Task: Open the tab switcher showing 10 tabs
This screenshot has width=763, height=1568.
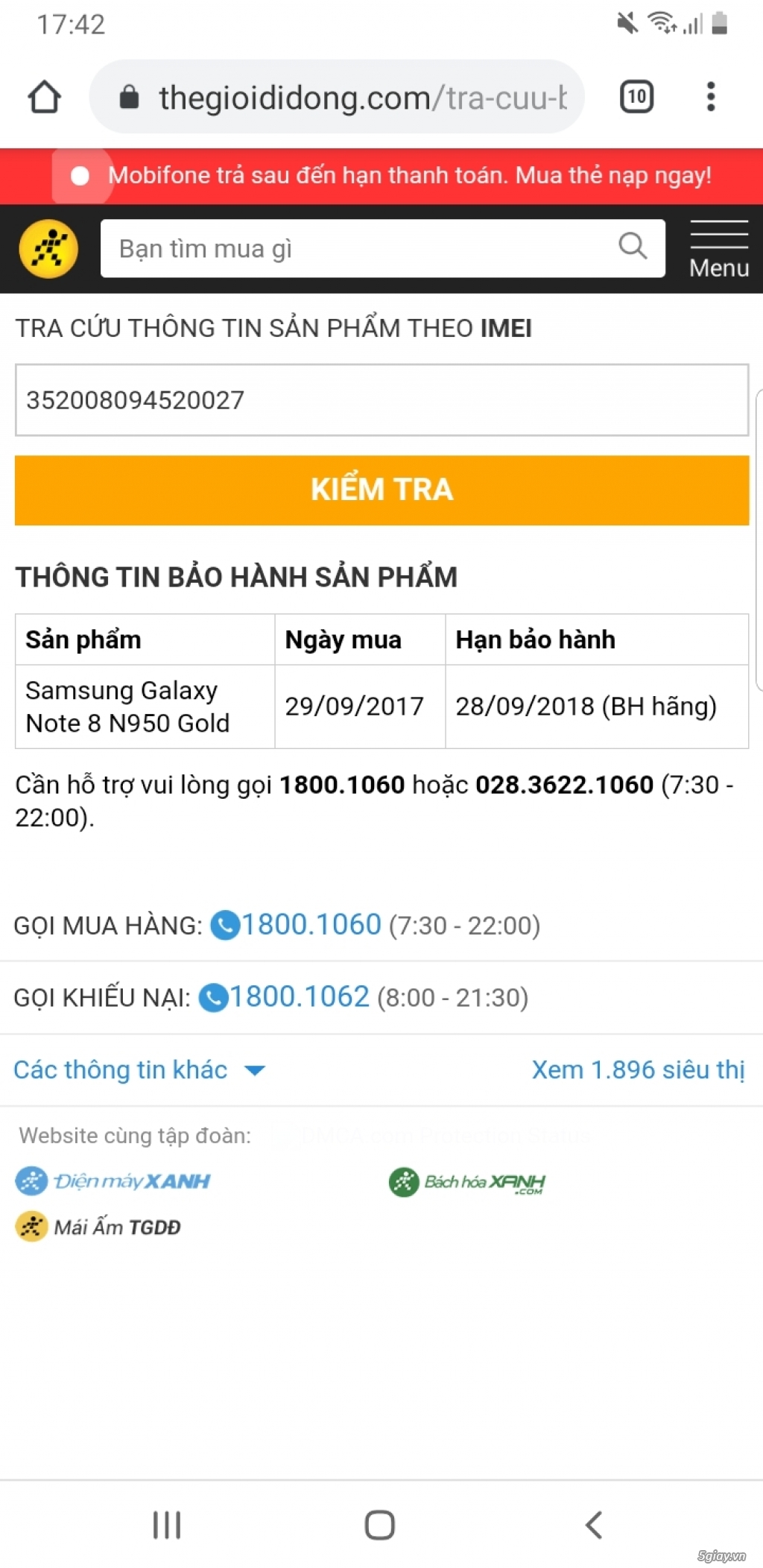Action: pyautogui.click(x=636, y=97)
